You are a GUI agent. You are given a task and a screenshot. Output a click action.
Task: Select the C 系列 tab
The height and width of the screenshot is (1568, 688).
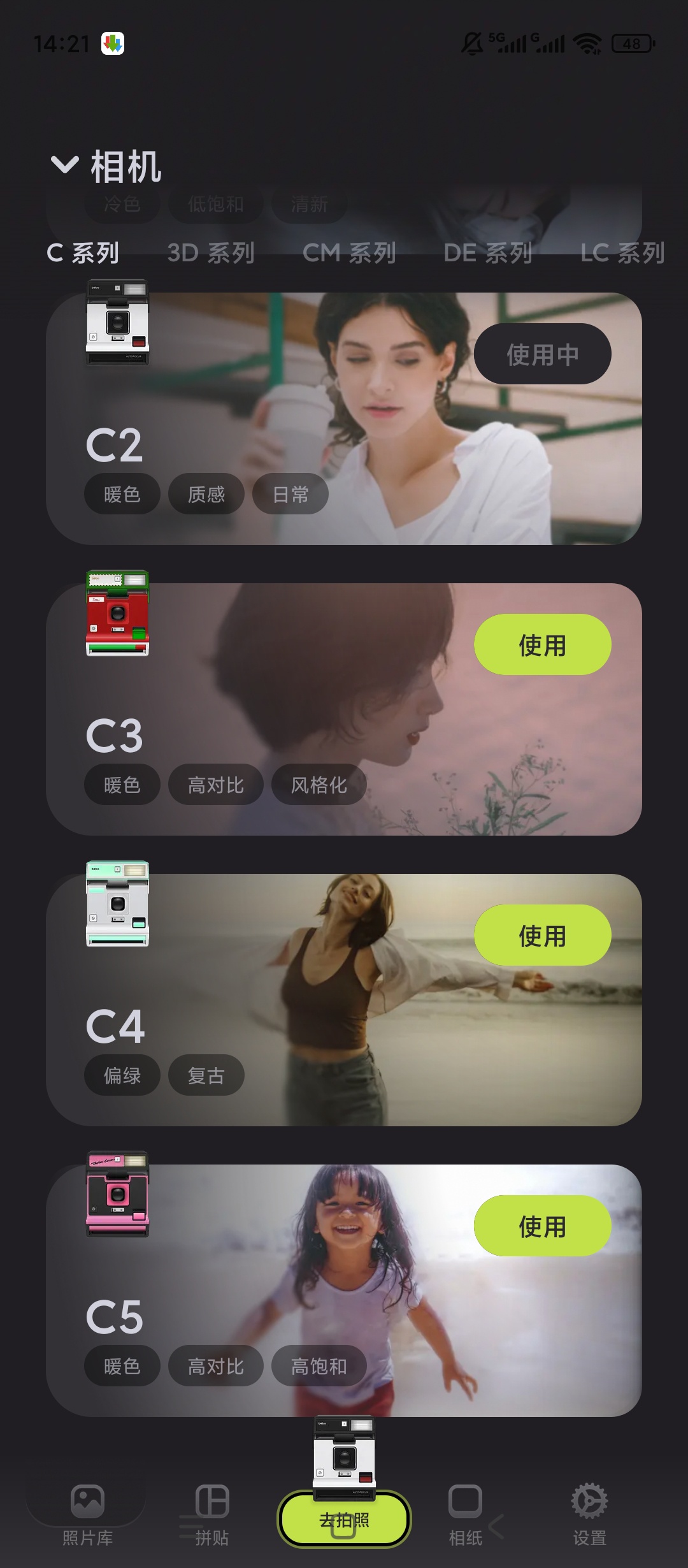pyautogui.click(x=83, y=253)
